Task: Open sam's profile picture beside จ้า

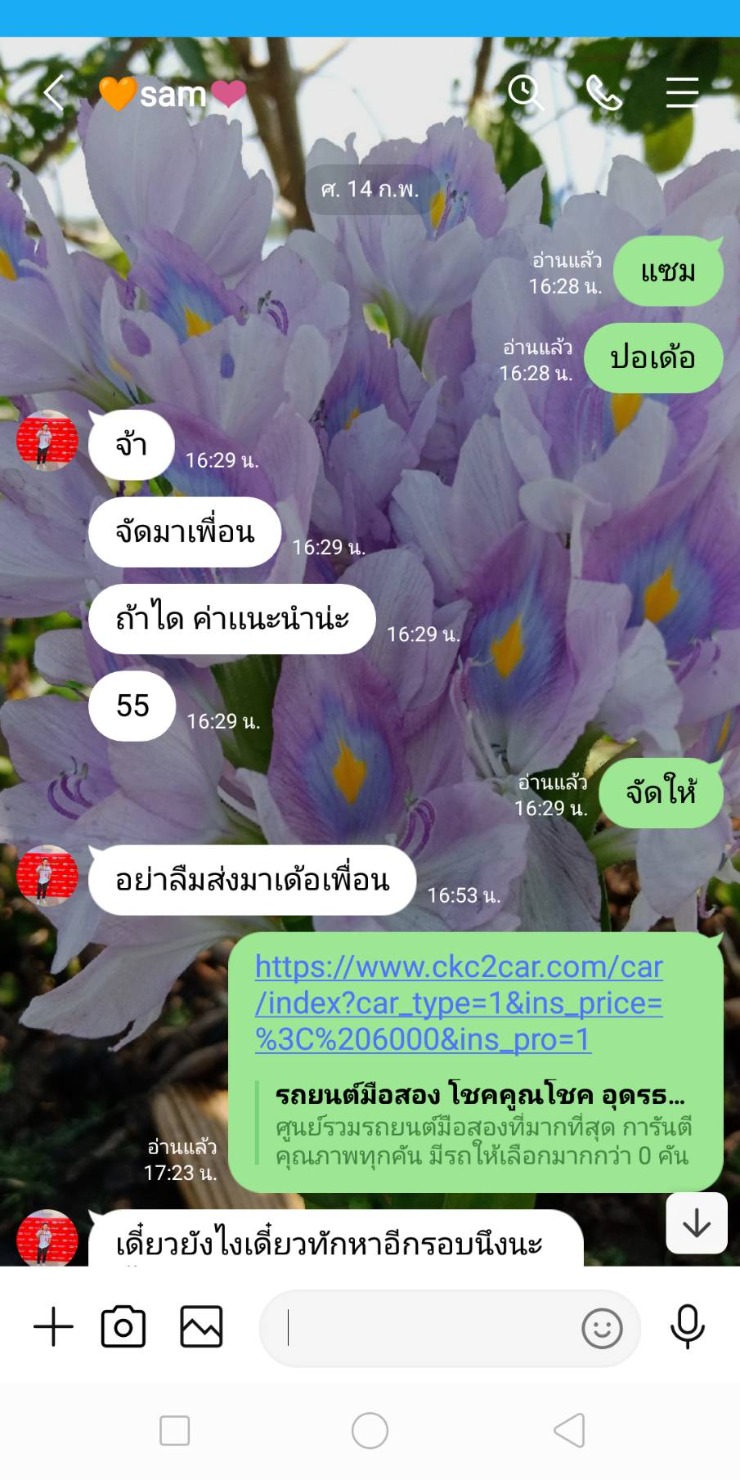Action: (47, 440)
